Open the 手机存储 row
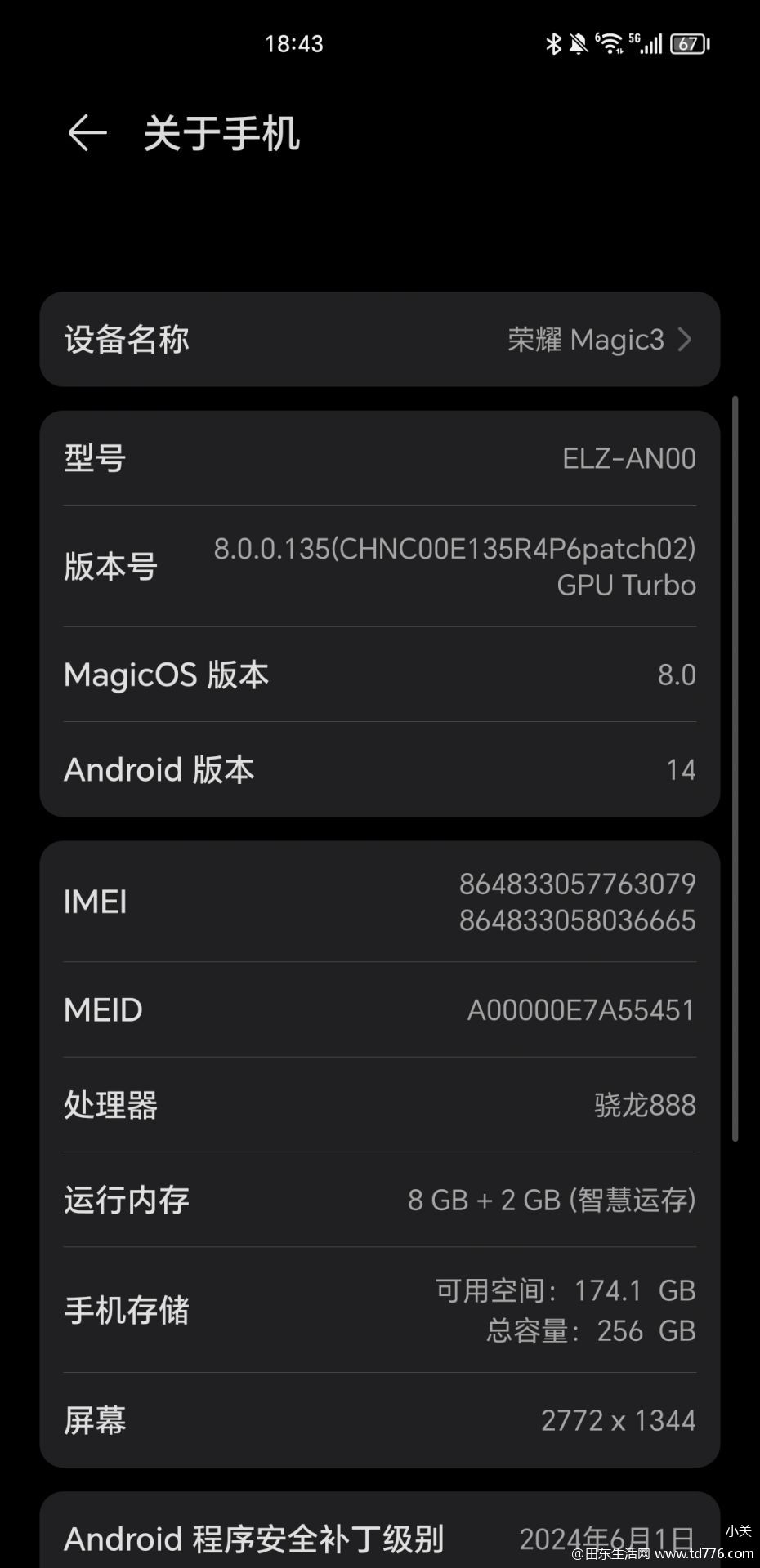The image size is (760, 1568). [x=380, y=1310]
